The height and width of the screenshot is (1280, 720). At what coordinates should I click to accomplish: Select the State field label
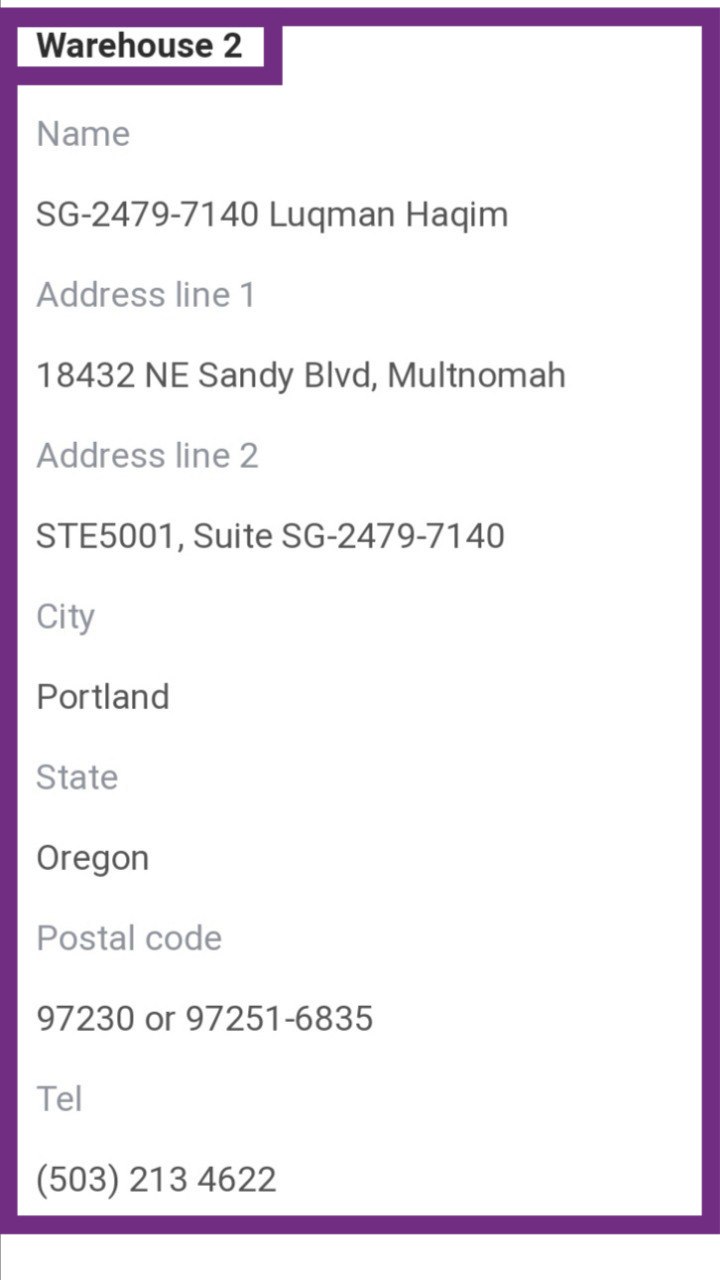pyautogui.click(x=77, y=777)
